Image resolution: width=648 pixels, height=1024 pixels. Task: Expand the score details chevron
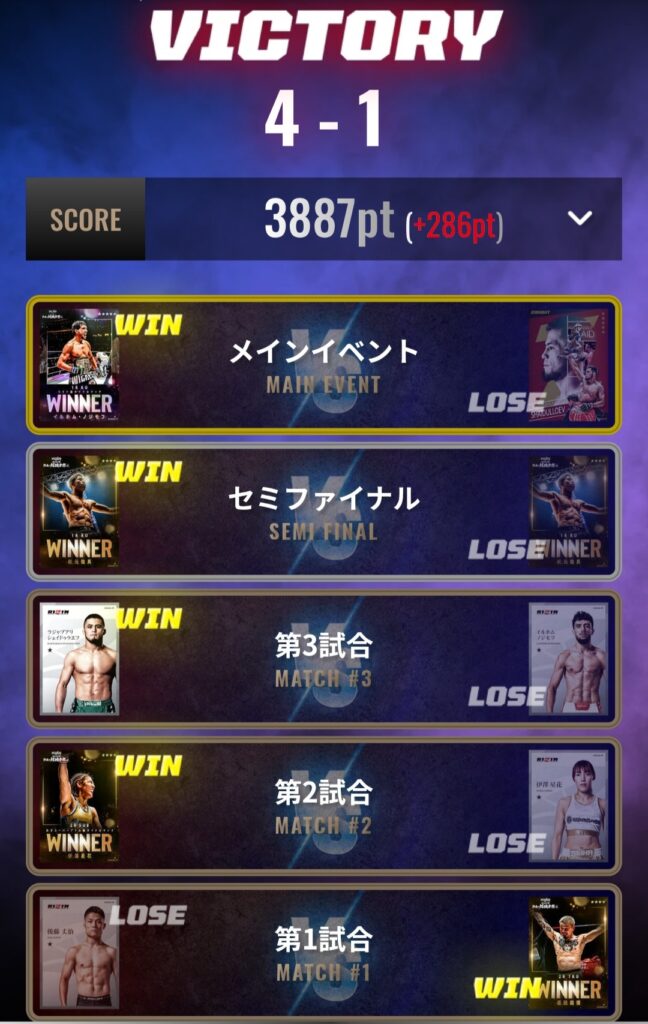(580, 219)
